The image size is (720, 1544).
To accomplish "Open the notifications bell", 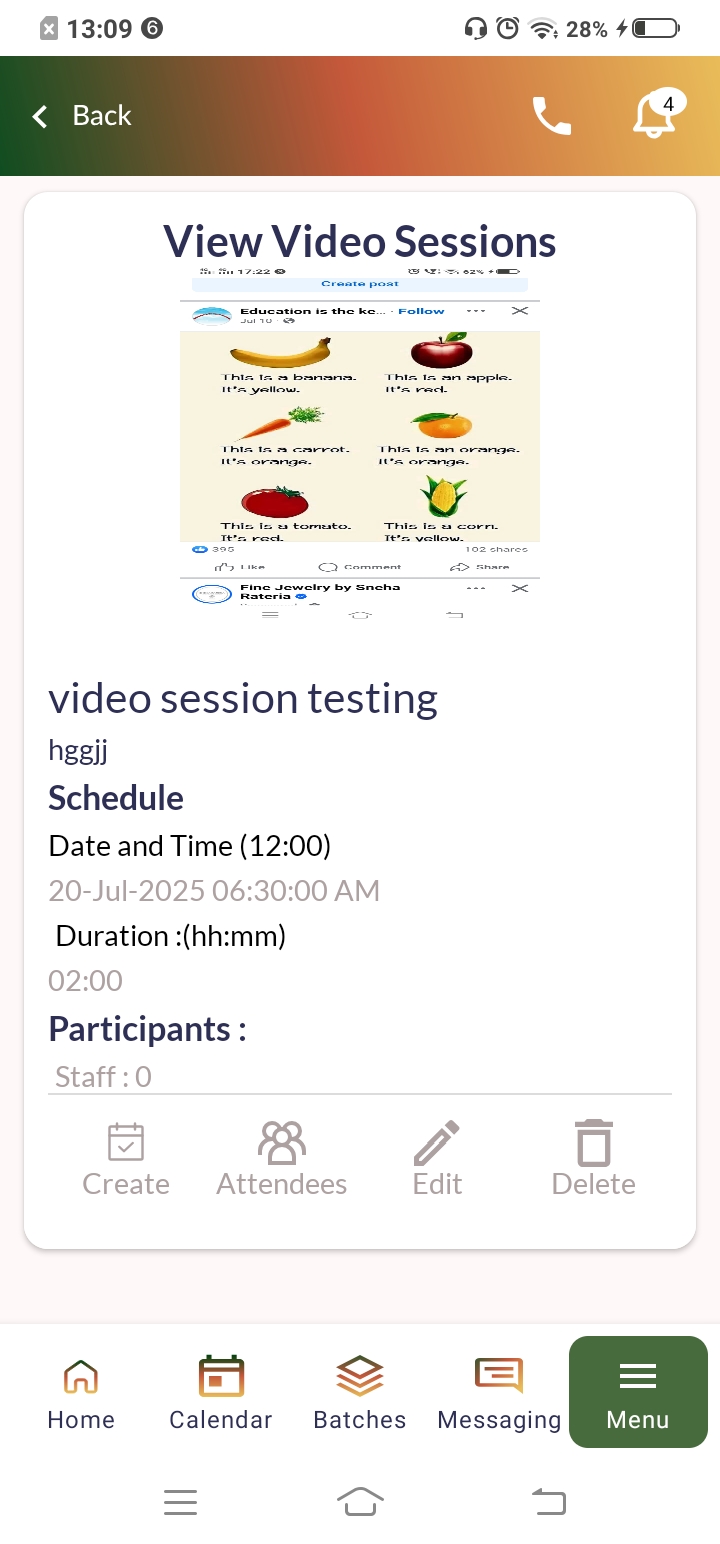I will [x=654, y=116].
